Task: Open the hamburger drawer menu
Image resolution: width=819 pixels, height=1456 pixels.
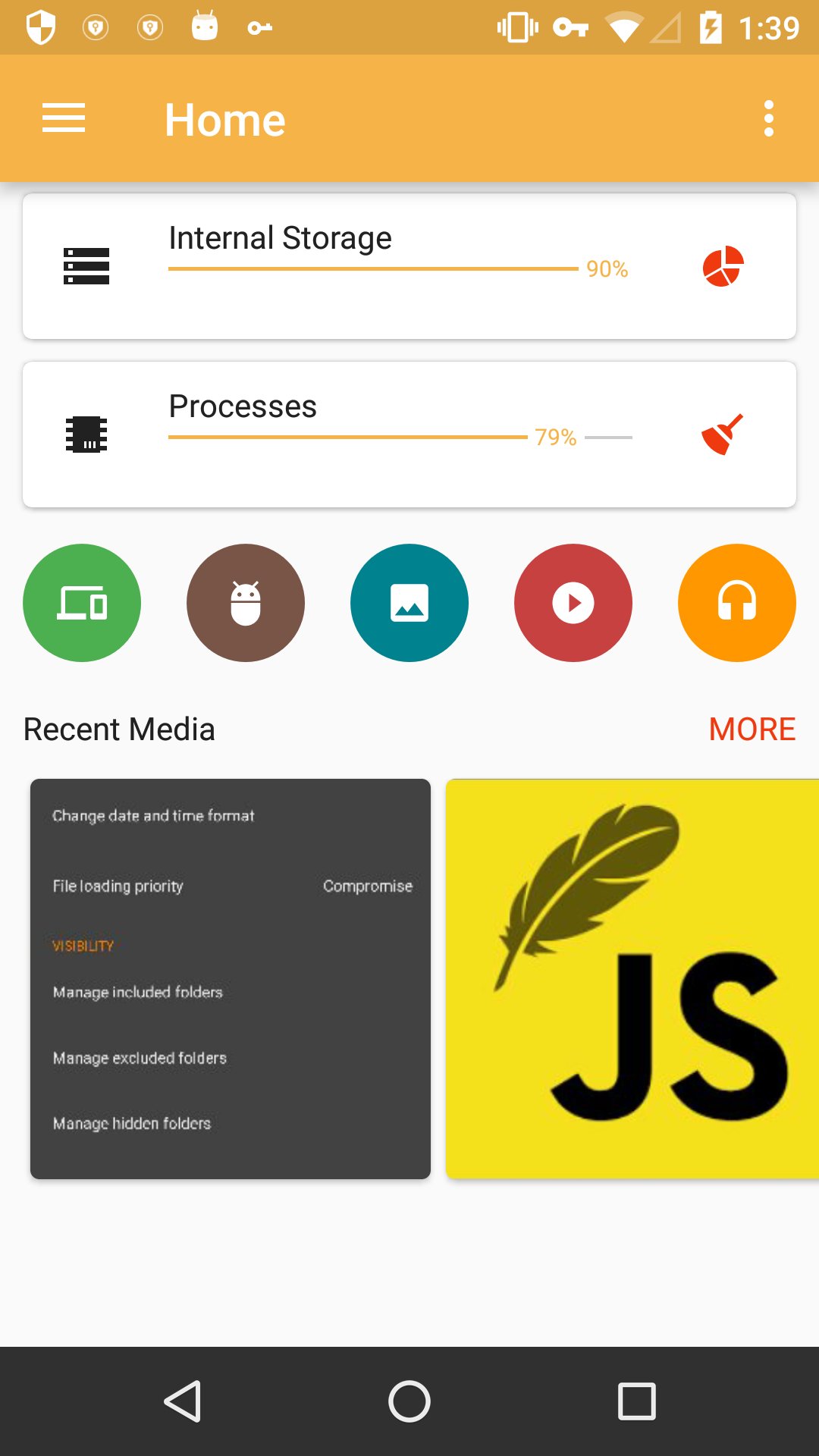Action: (x=64, y=118)
